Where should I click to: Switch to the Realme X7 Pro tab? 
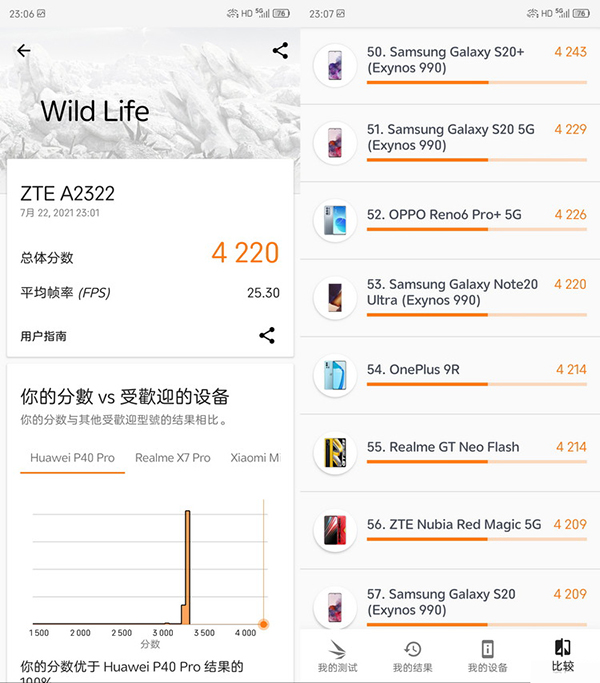coord(173,458)
